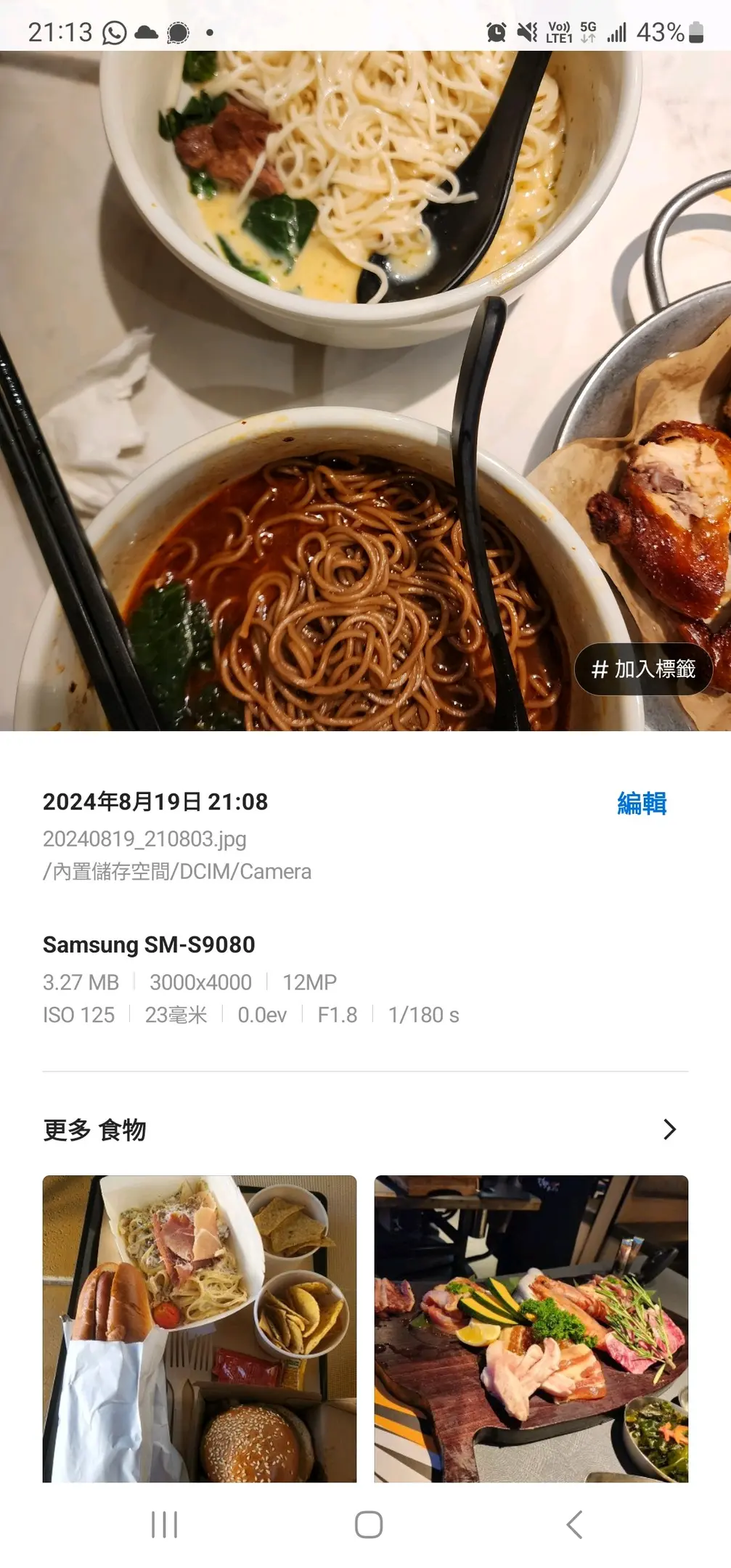Go back using the system back button
The height and width of the screenshot is (1568, 731).
click(x=574, y=1524)
